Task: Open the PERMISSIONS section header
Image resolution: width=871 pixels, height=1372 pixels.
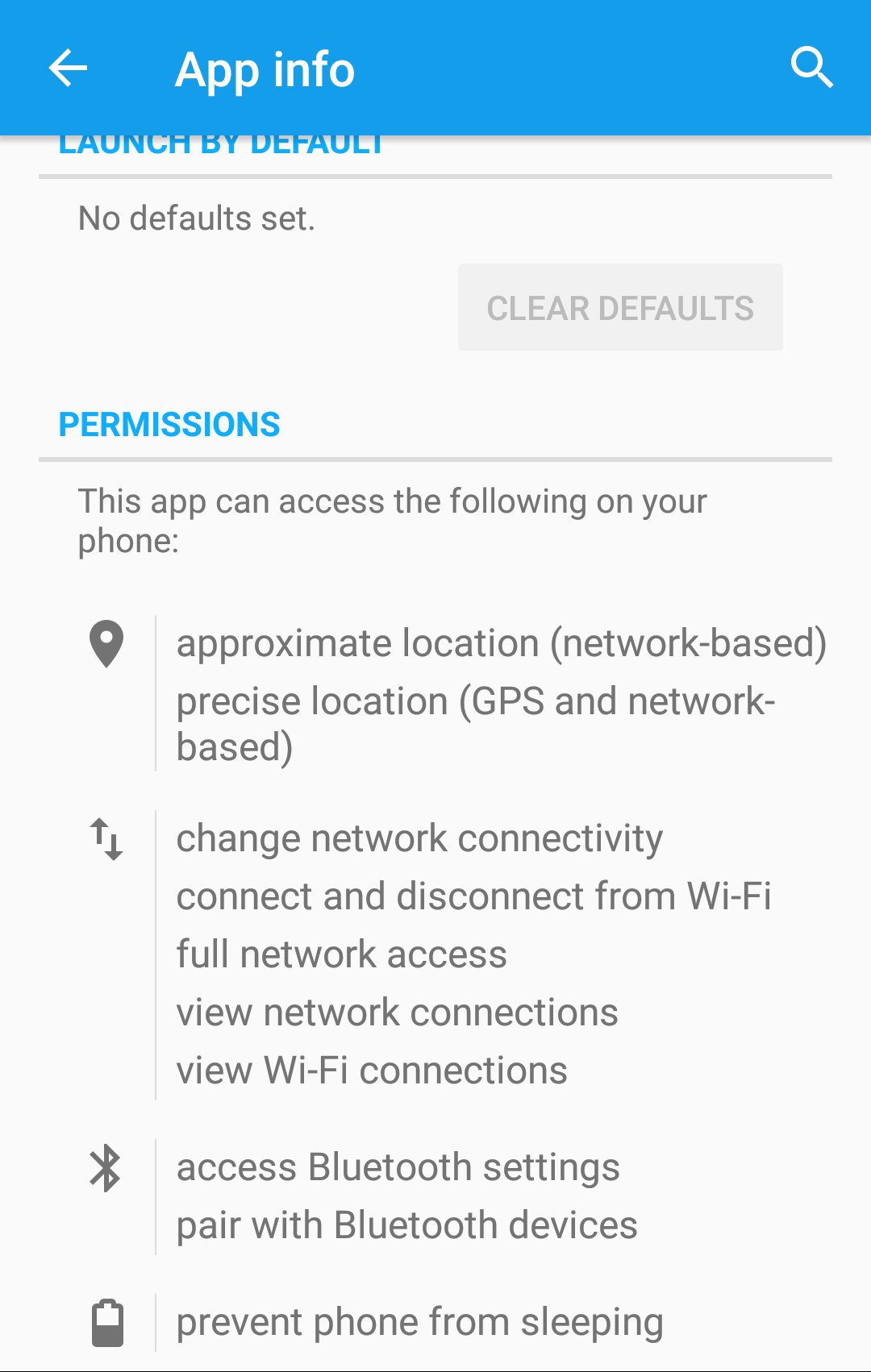Action: point(170,425)
